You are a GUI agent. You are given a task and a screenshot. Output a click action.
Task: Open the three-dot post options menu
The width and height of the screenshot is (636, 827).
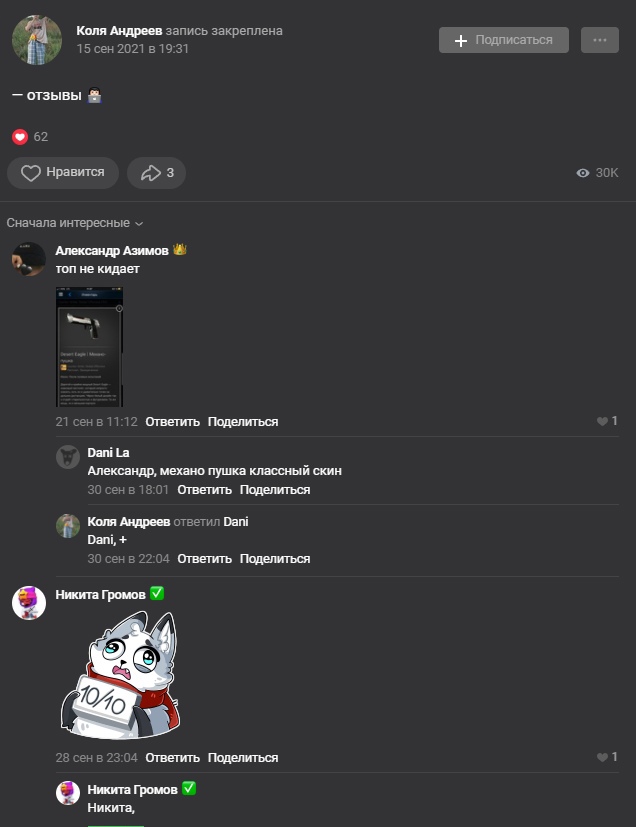[x=599, y=40]
